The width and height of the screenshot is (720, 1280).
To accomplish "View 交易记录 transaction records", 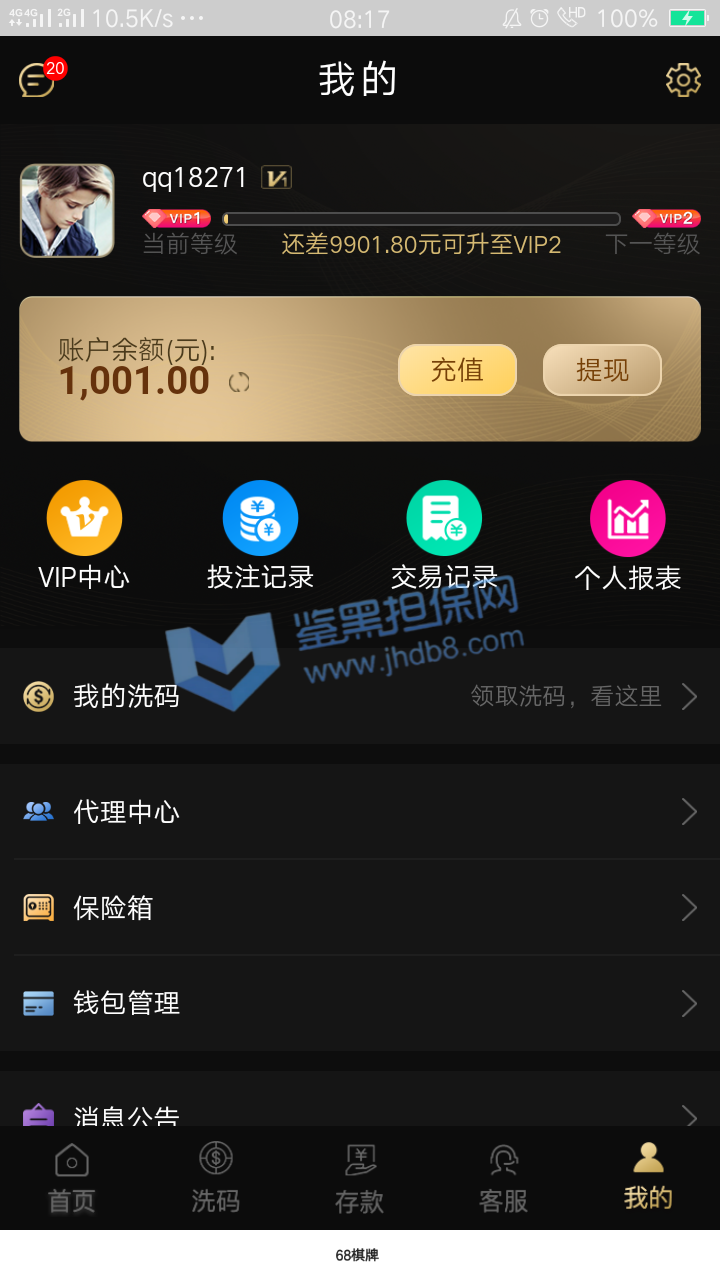I will [444, 536].
